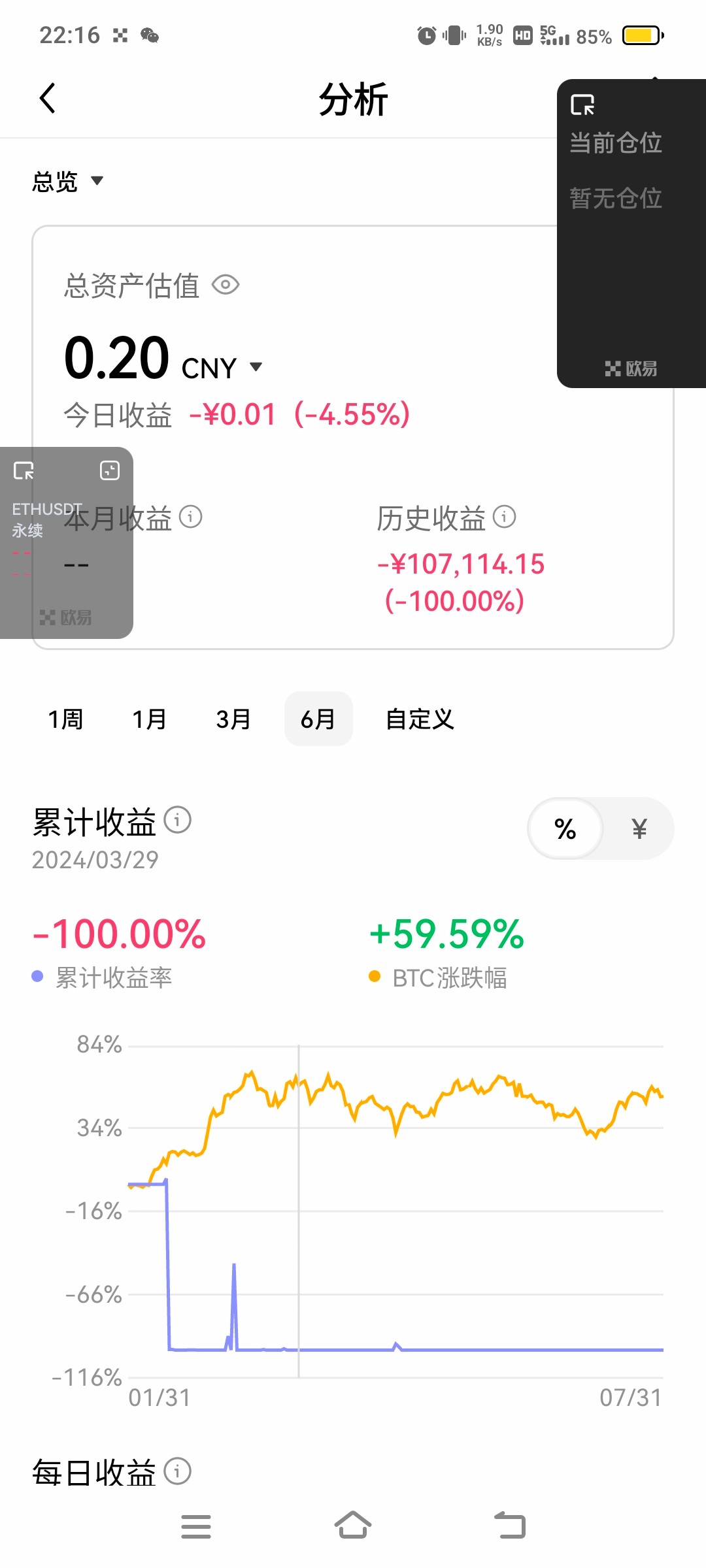
Task: Switch the chart to ¥ amount view
Action: click(639, 828)
